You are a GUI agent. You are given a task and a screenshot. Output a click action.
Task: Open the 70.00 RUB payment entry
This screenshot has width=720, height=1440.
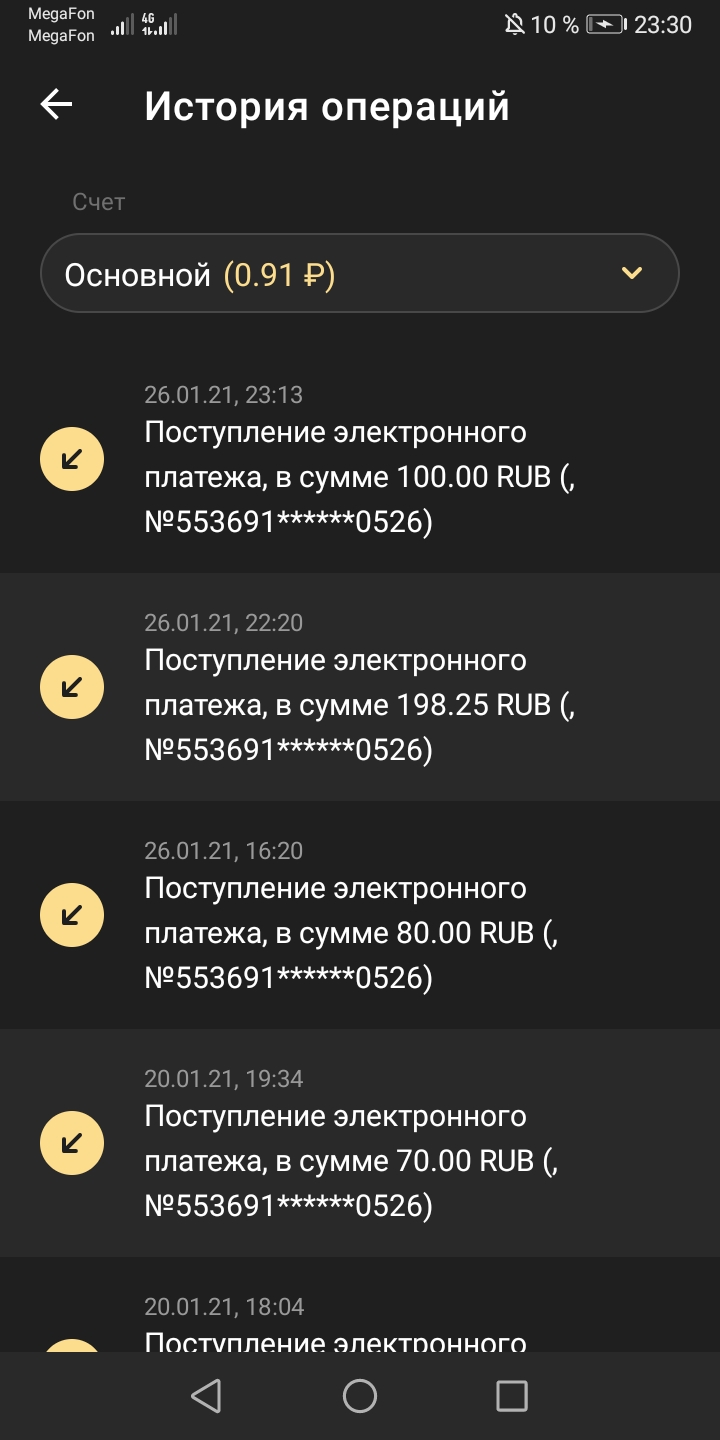tap(360, 1144)
